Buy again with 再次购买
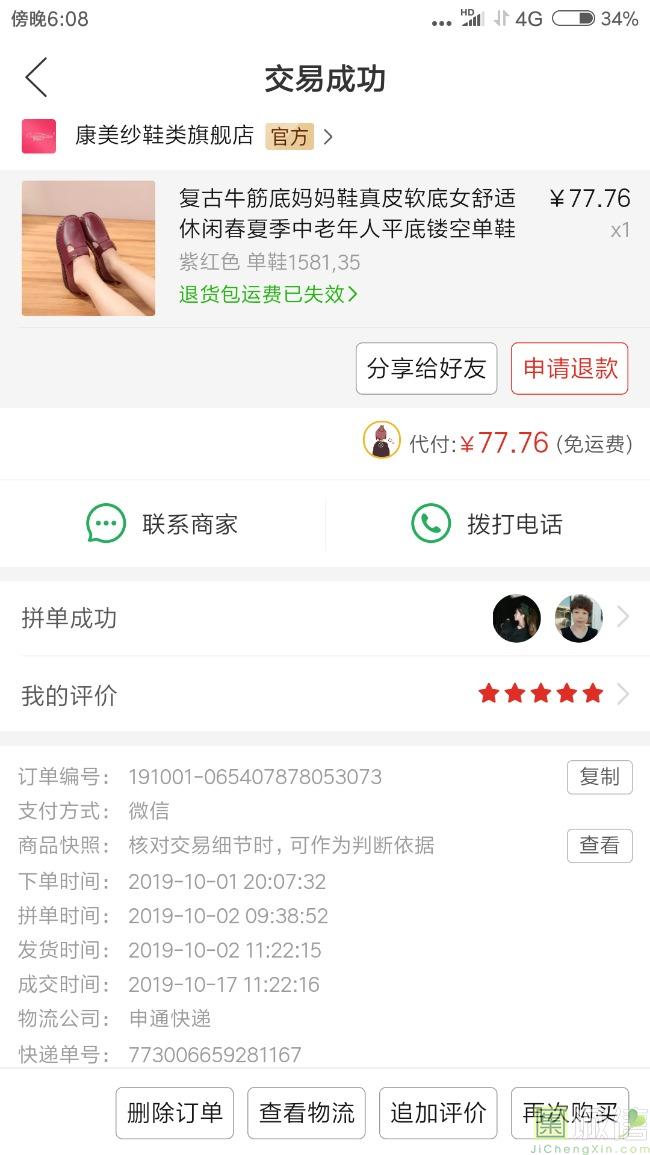The width and height of the screenshot is (650, 1155). (569, 1113)
